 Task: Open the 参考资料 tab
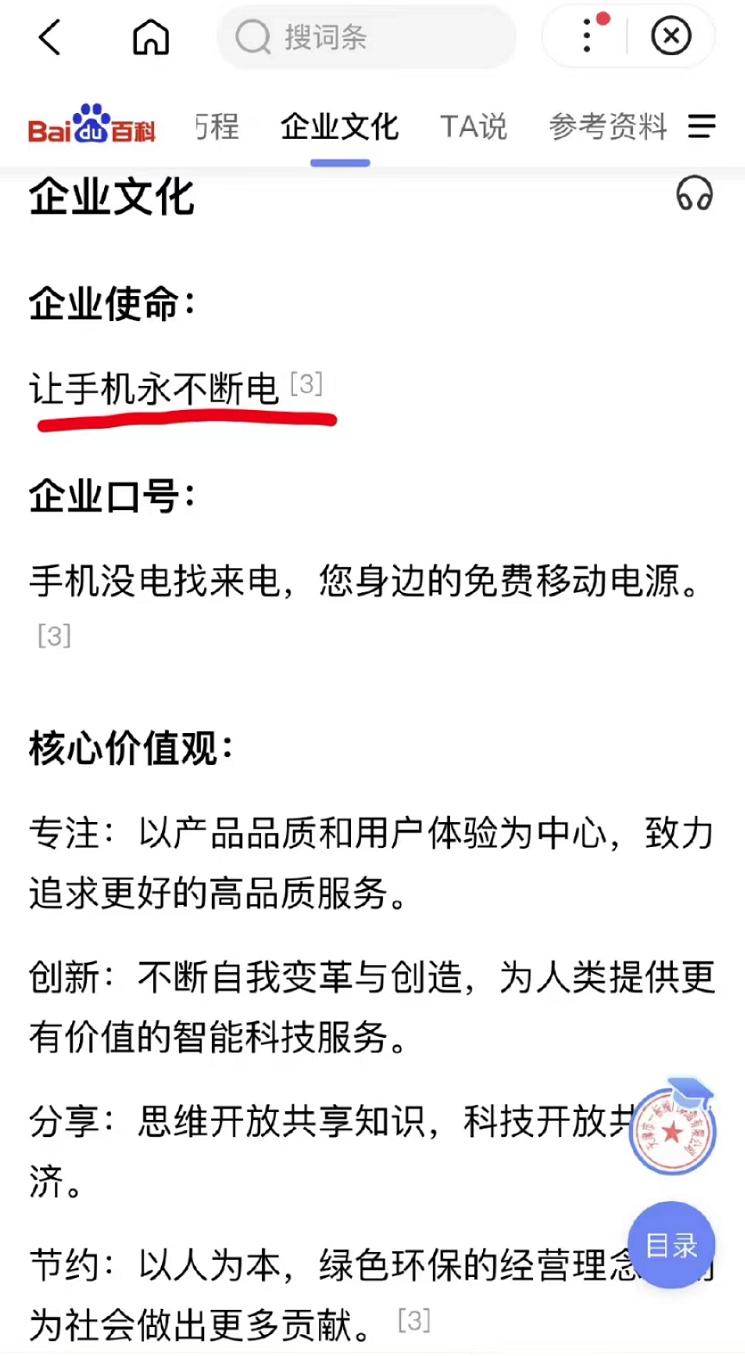coord(607,127)
